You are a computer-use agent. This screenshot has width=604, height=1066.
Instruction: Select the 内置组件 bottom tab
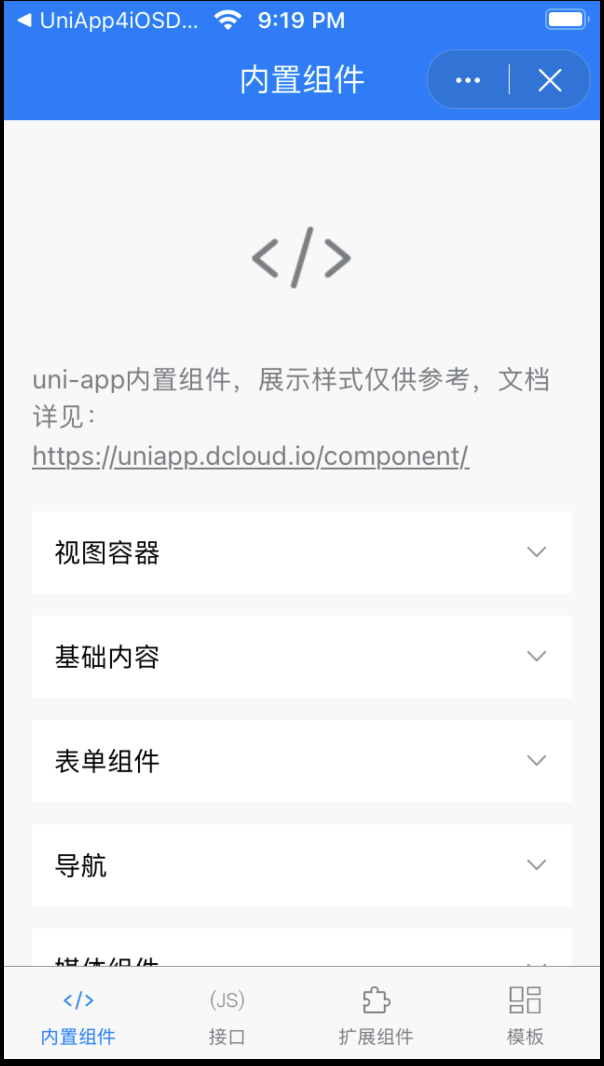point(78,1016)
